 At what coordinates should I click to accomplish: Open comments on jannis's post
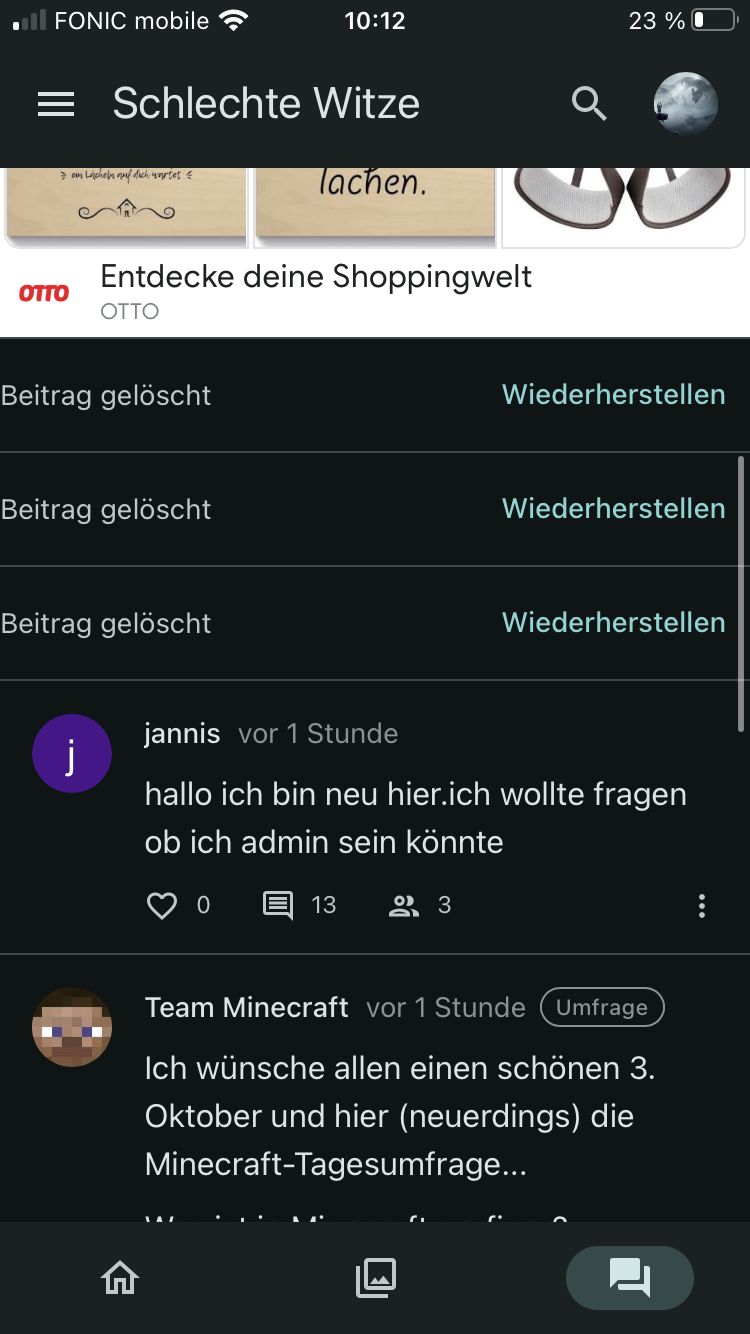(x=278, y=906)
